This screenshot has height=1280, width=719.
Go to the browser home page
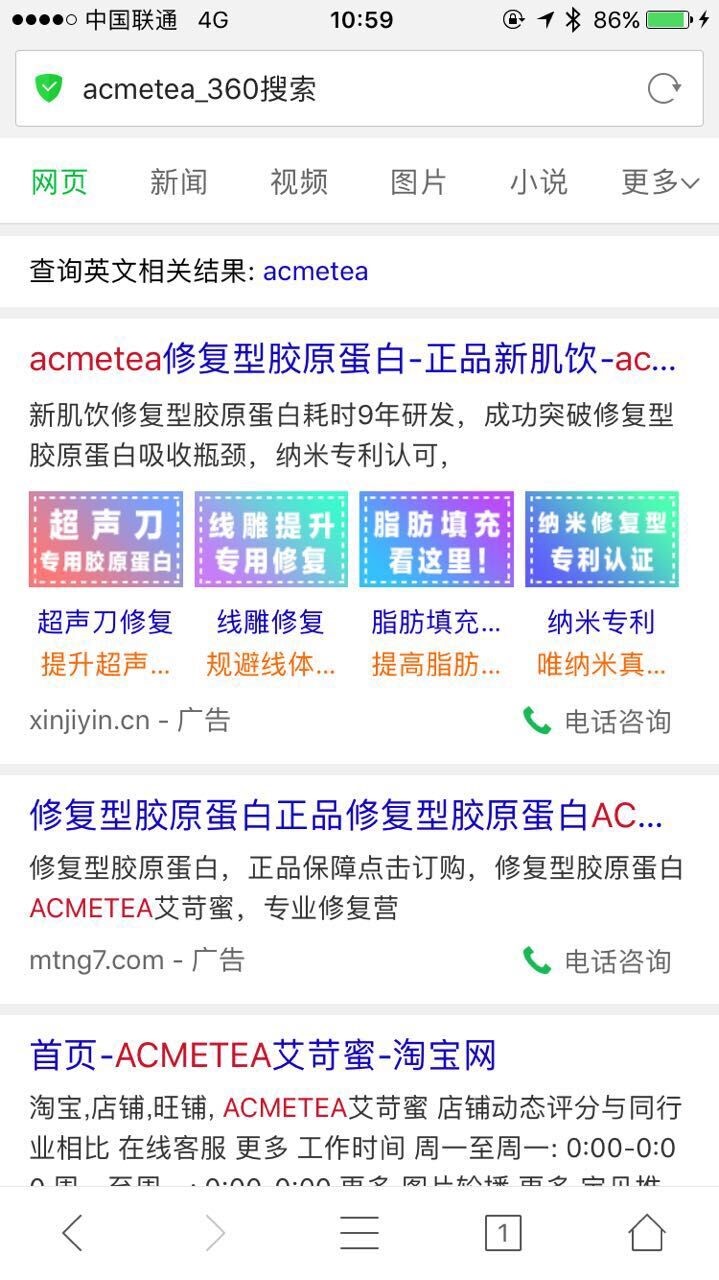tap(646, 1233)
